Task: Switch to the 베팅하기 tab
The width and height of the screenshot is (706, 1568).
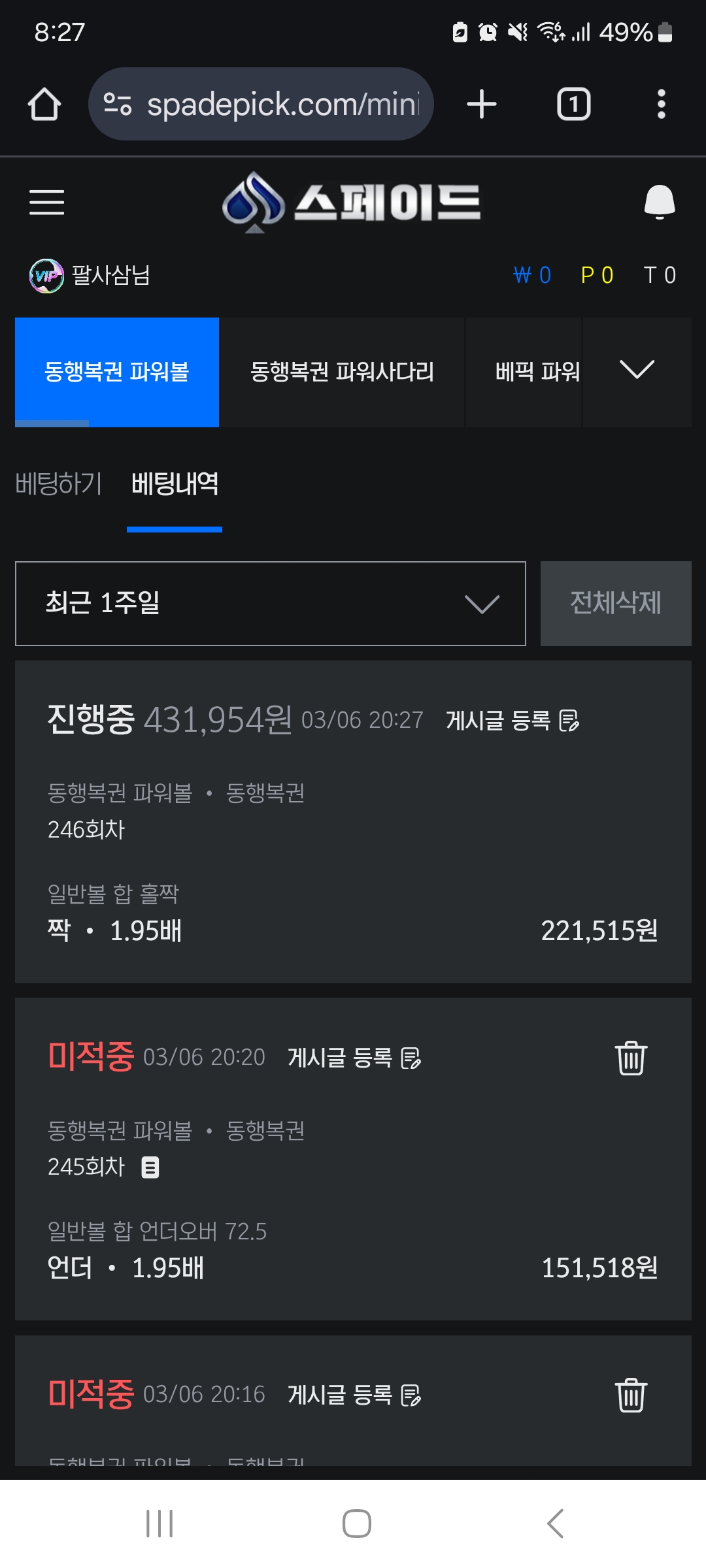Action: click(59, 484)
